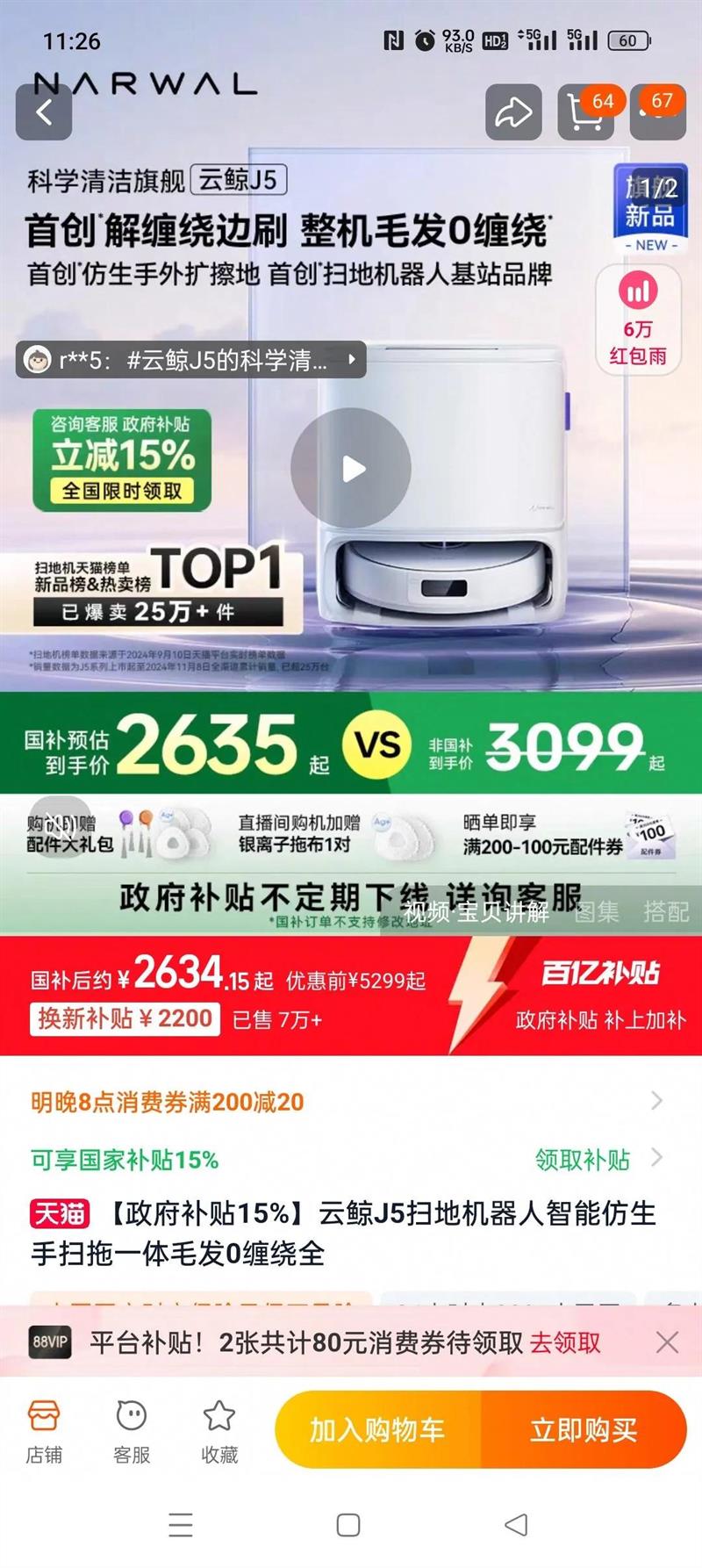
Task: Open the more menu with 67 badge
Action: (658, 112)
